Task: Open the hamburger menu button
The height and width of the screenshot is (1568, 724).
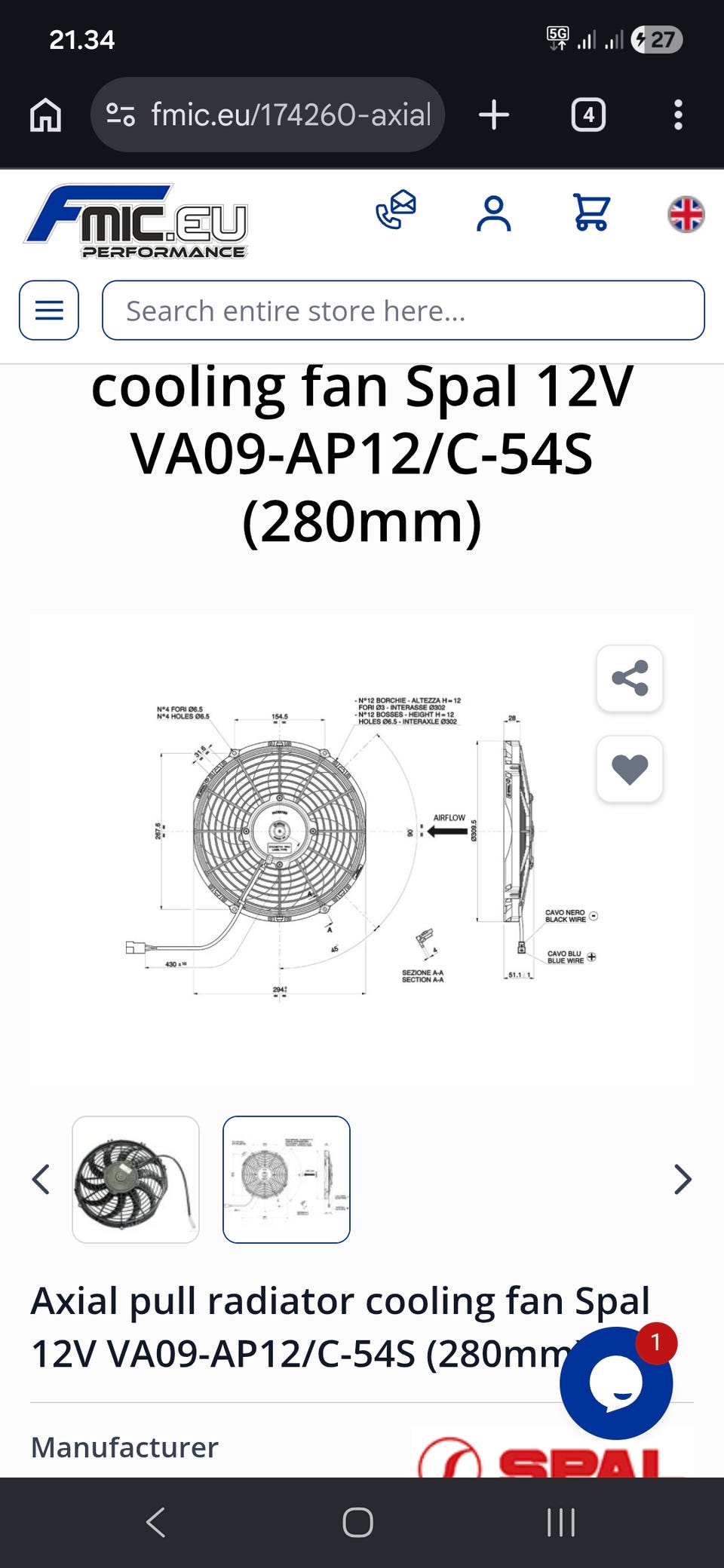Action: click(49, 311)
